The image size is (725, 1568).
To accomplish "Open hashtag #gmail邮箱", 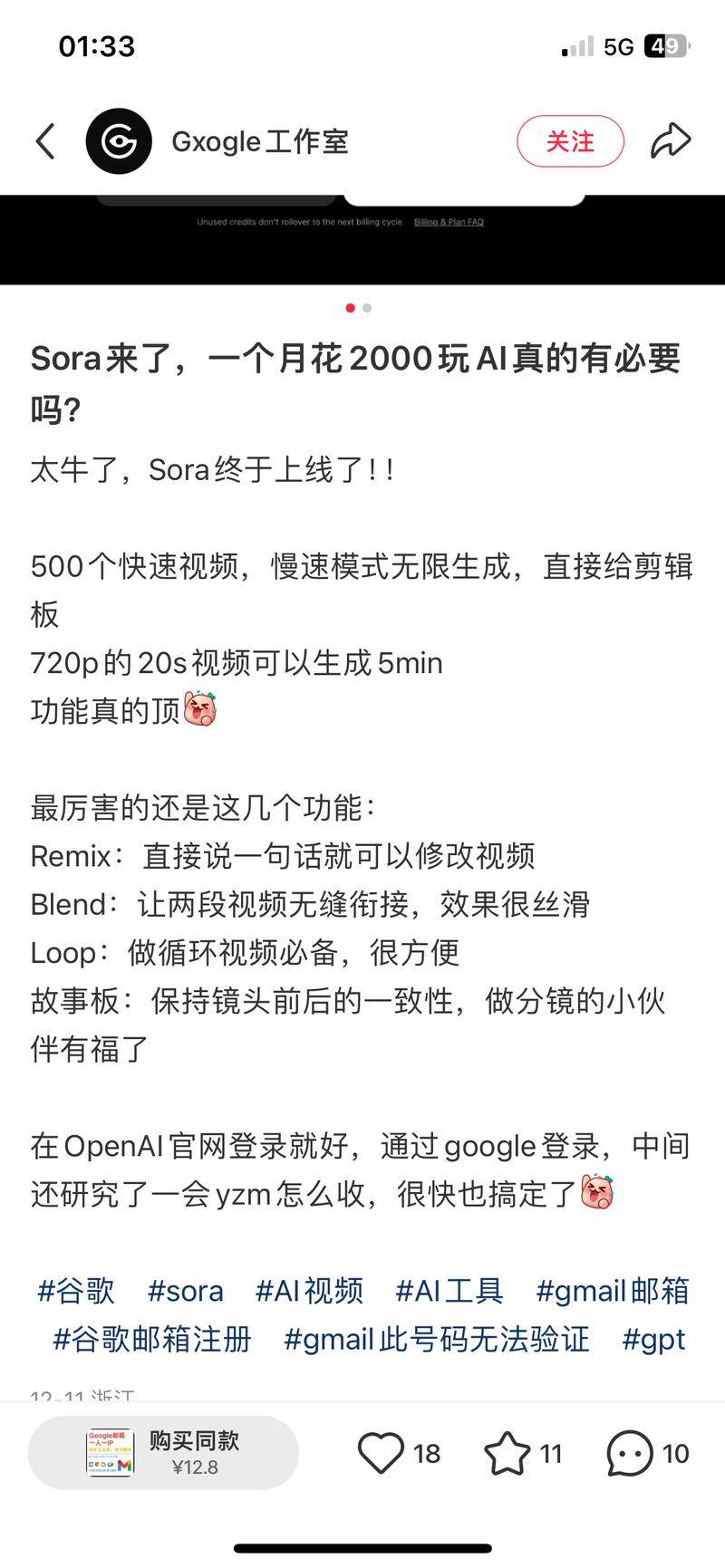I will click(x=612, y=1290).
